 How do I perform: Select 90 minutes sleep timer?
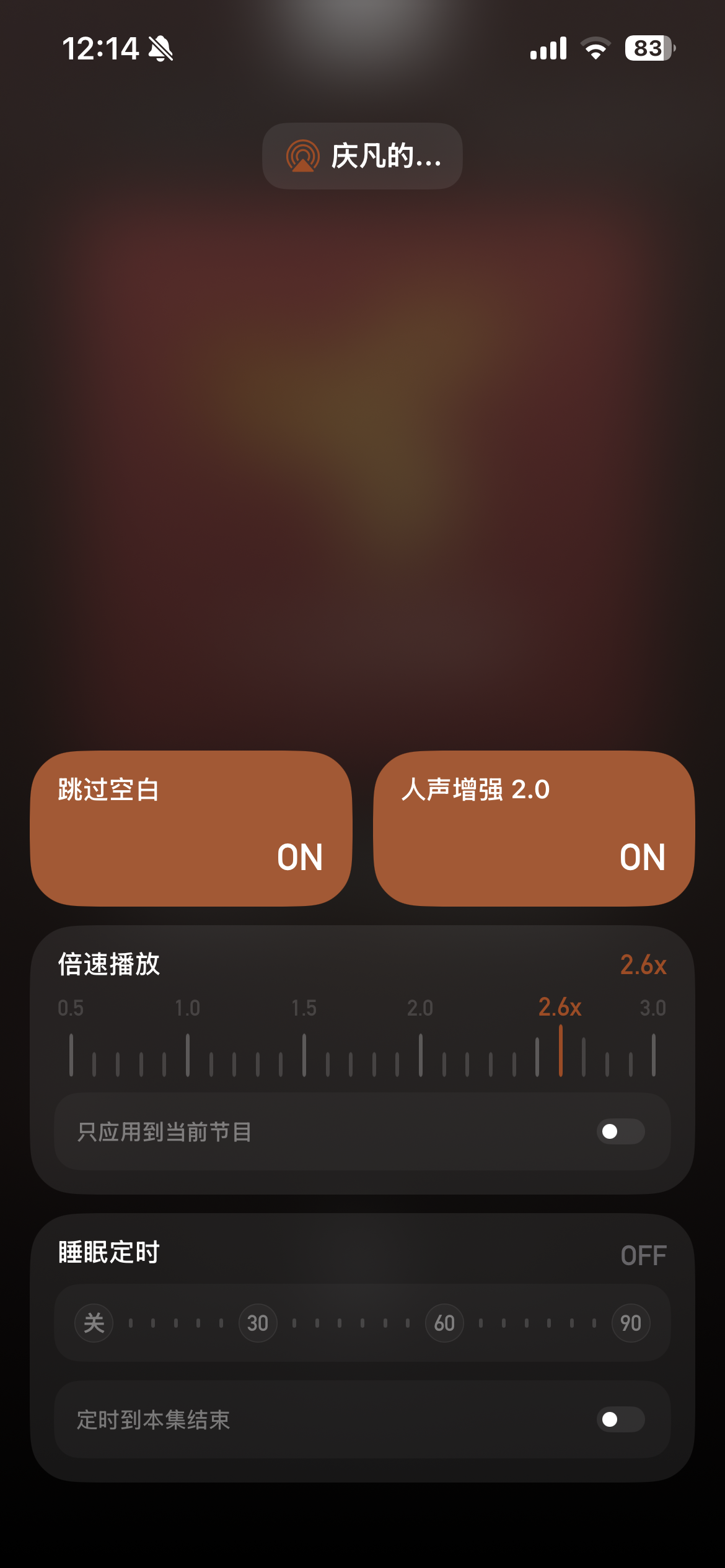(631, 1323)
